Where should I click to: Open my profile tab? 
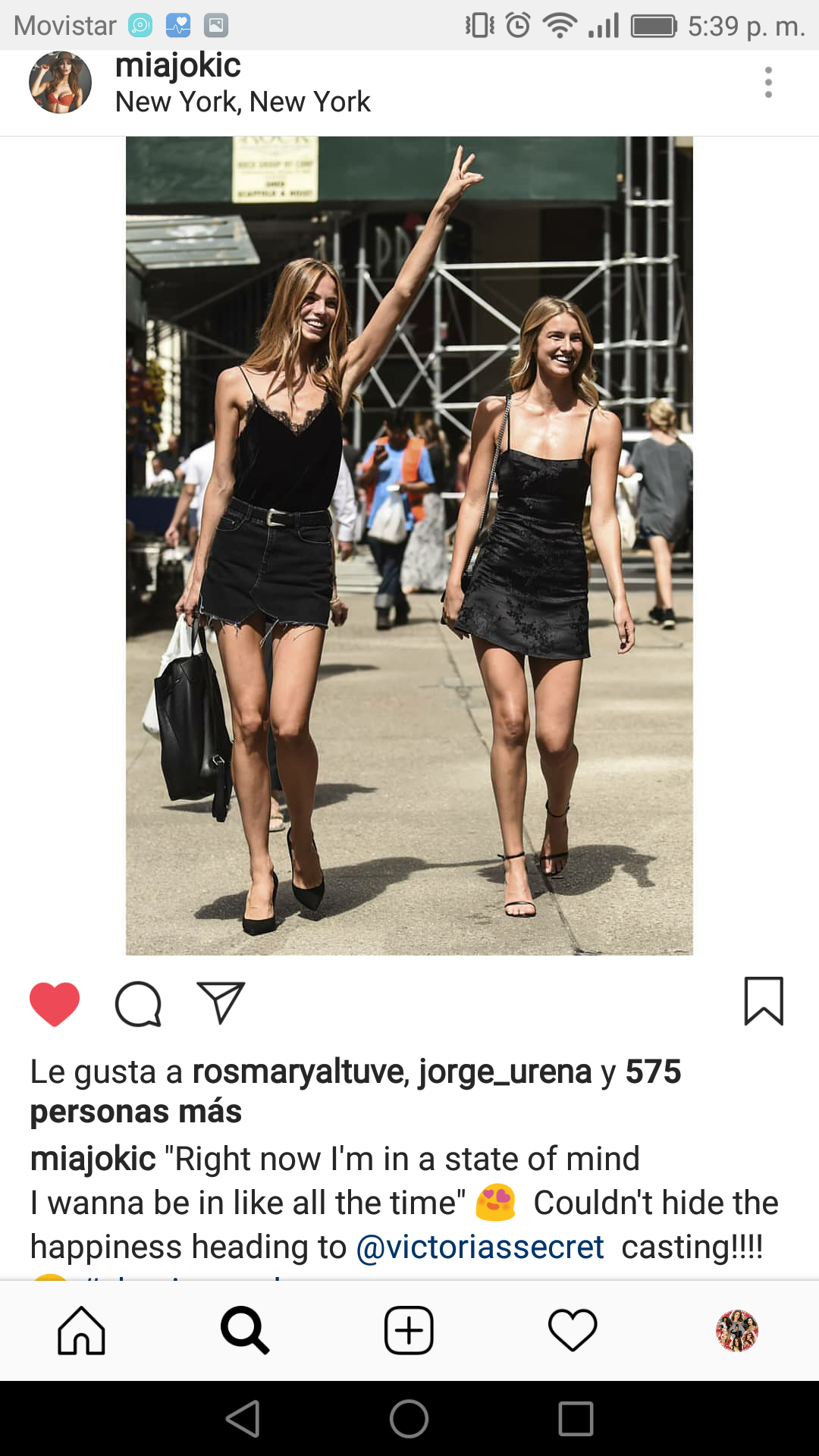(x=736, y=1331)
